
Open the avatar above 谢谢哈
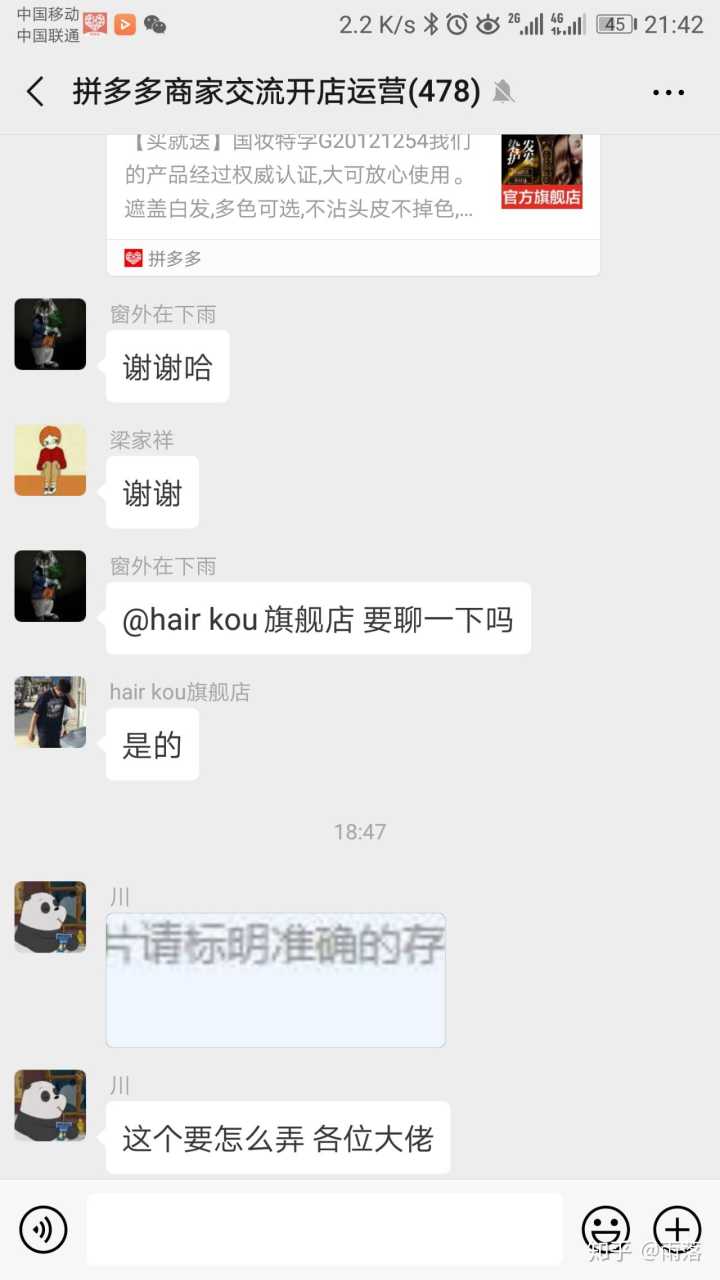click(x=50, y=334)
